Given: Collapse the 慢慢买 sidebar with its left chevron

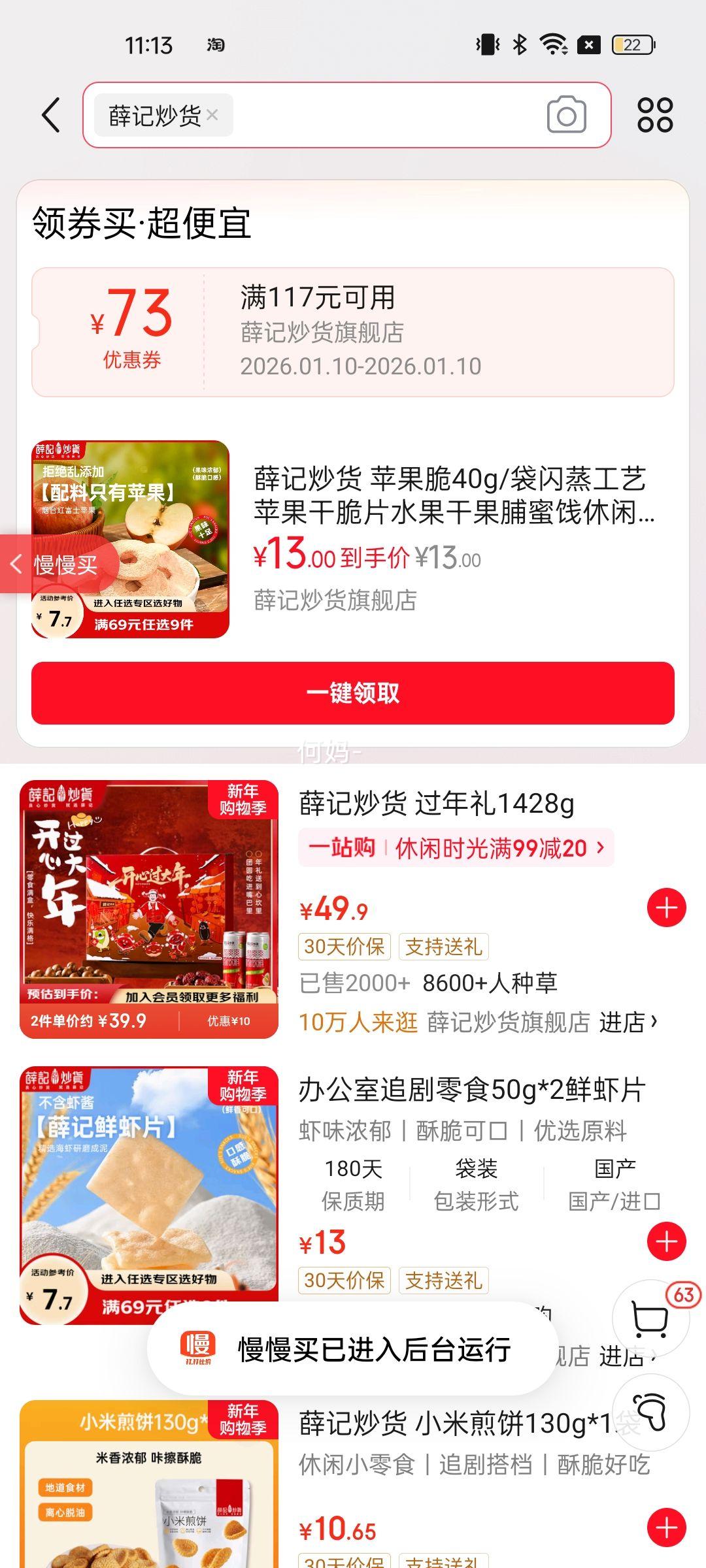Looking at the screenshot, I should tap(16, 564).
